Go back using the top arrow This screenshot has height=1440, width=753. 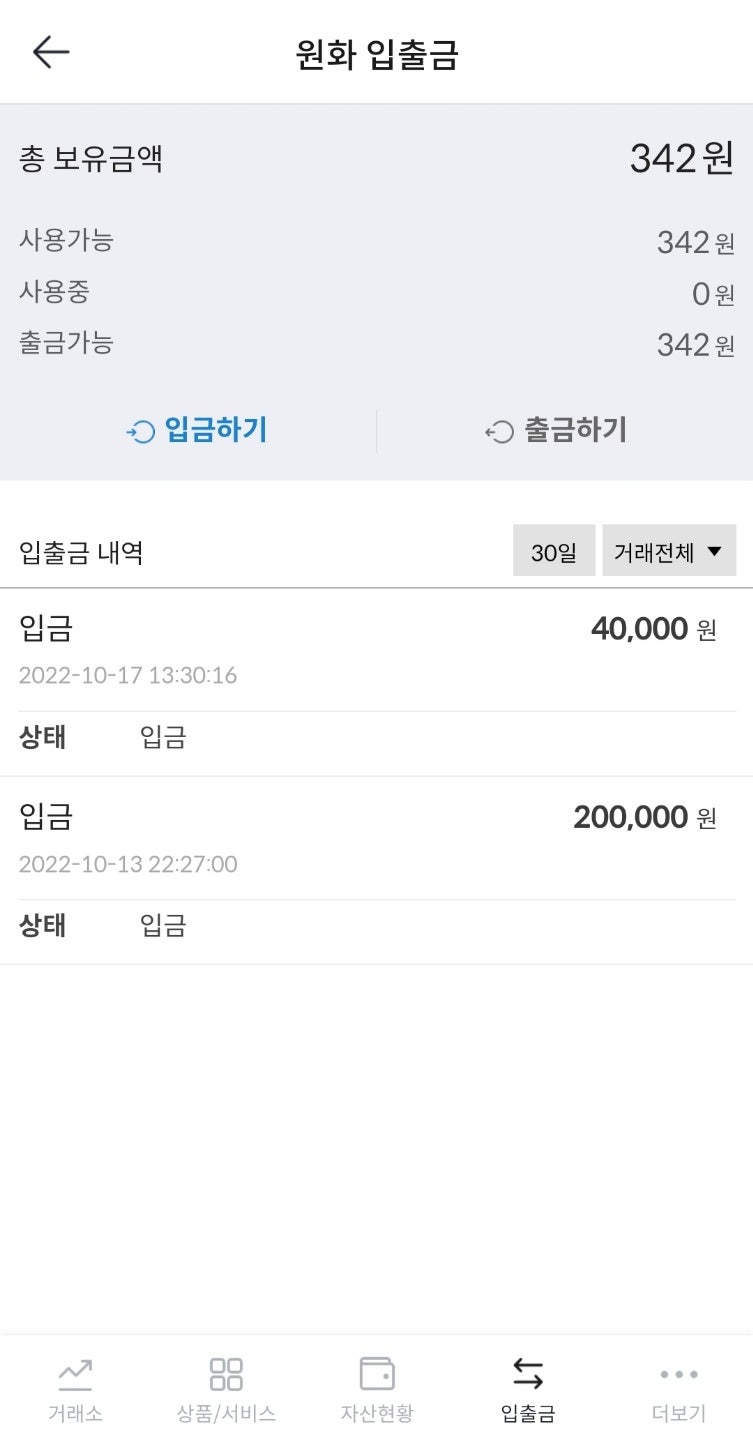point(51,52)
